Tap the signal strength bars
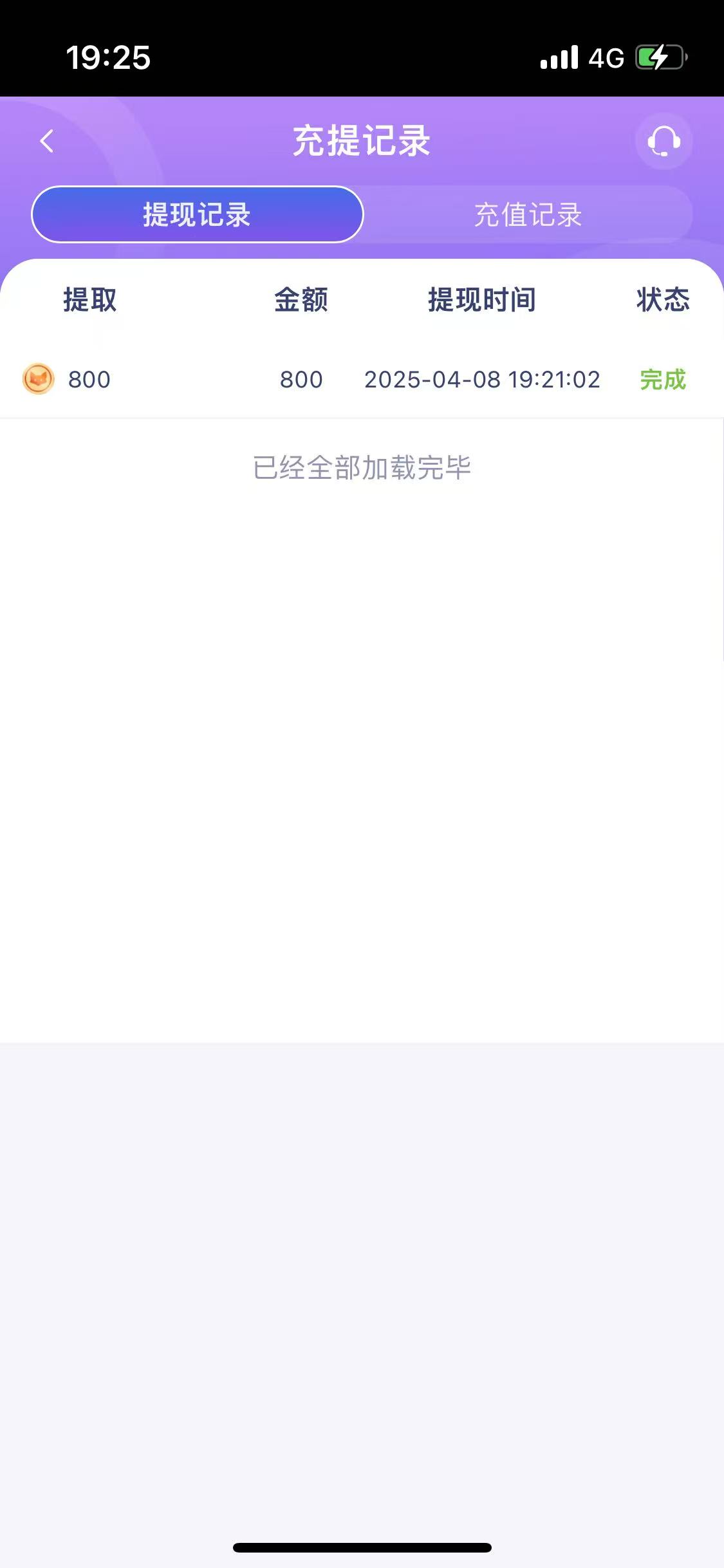This screenshot has width=724, height=1568. pos(559,57)
